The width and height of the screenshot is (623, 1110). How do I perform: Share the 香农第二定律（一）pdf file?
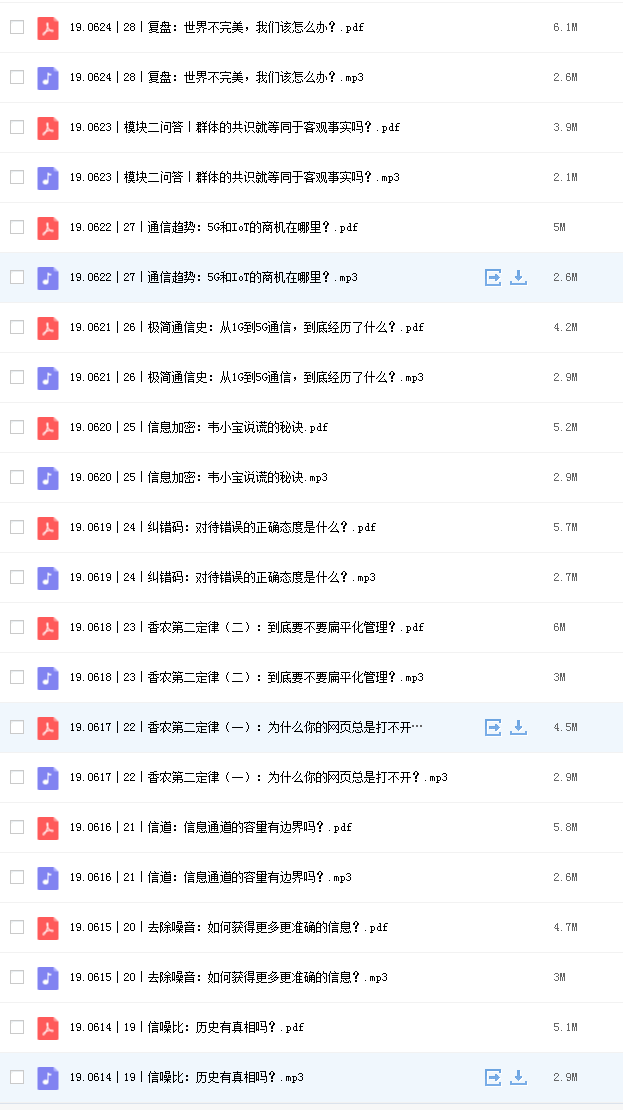click(493, 727)
